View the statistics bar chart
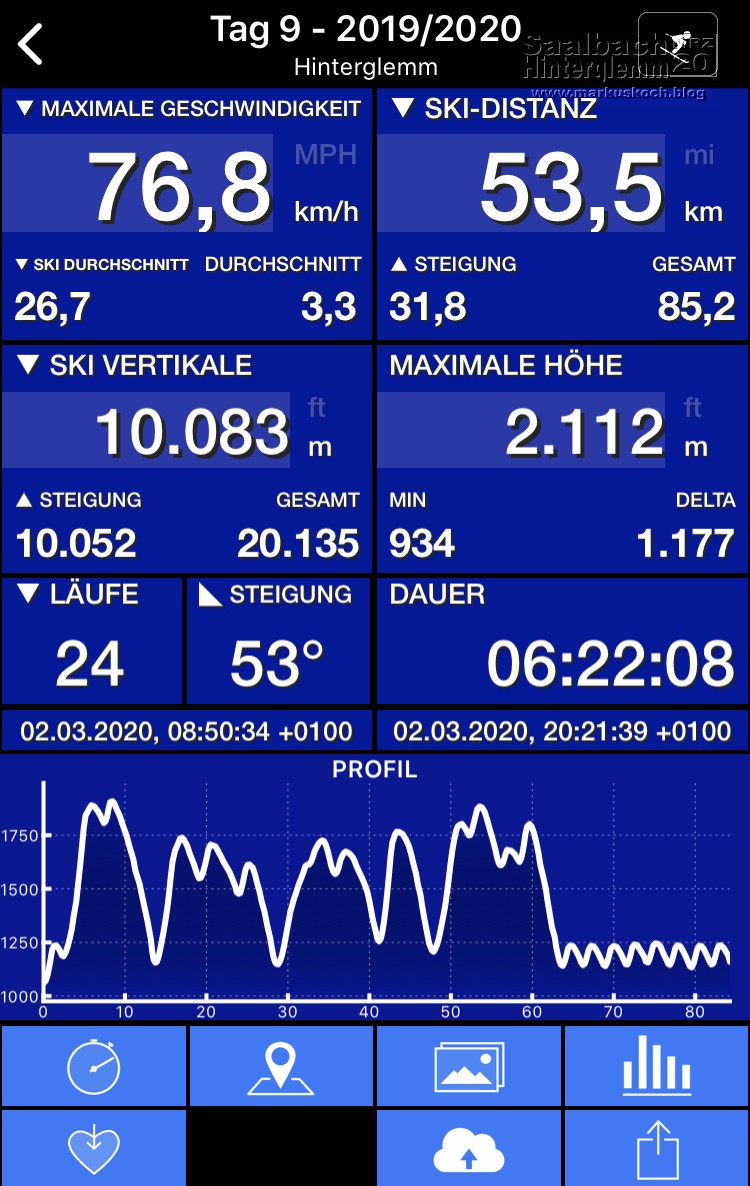 [x=656, y=1066]
